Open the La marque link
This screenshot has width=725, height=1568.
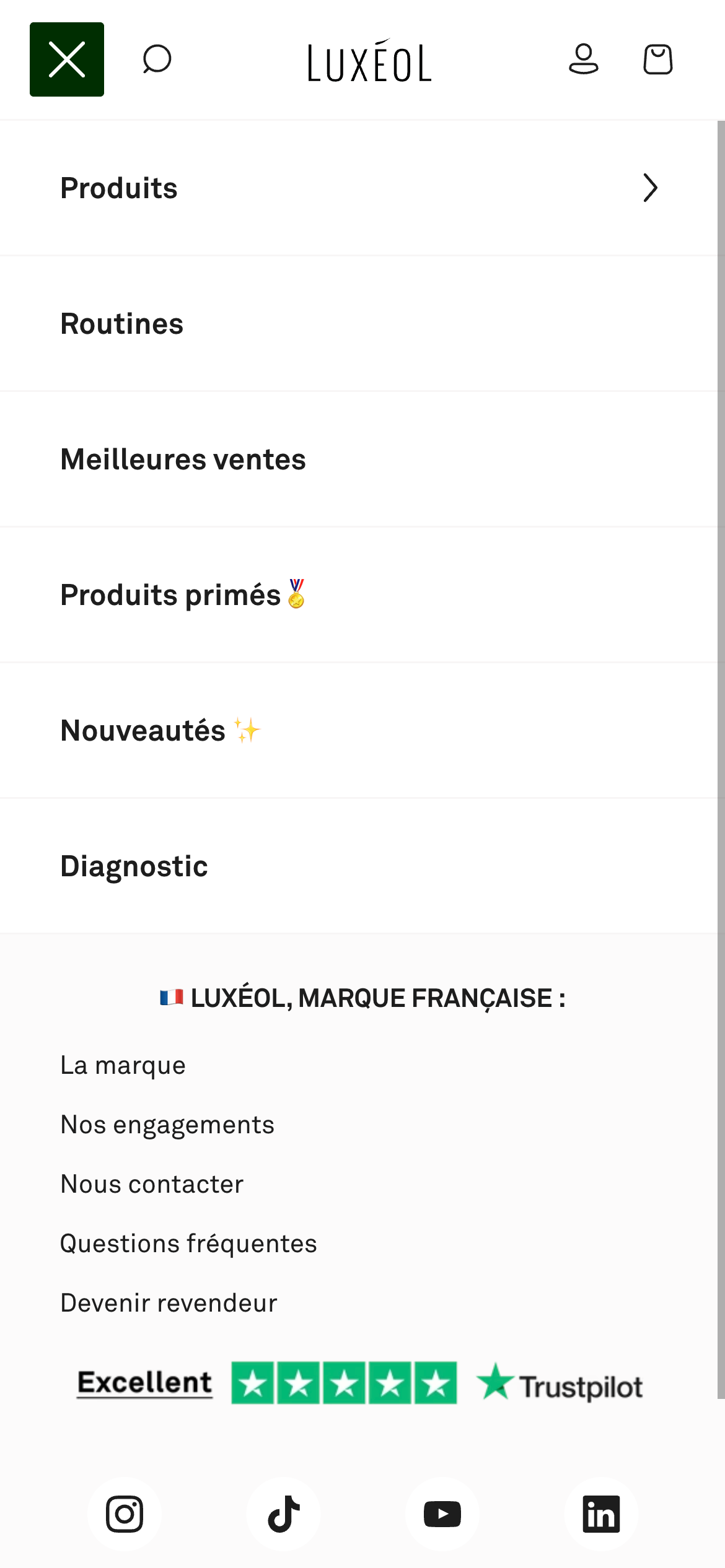(123, 1065)
